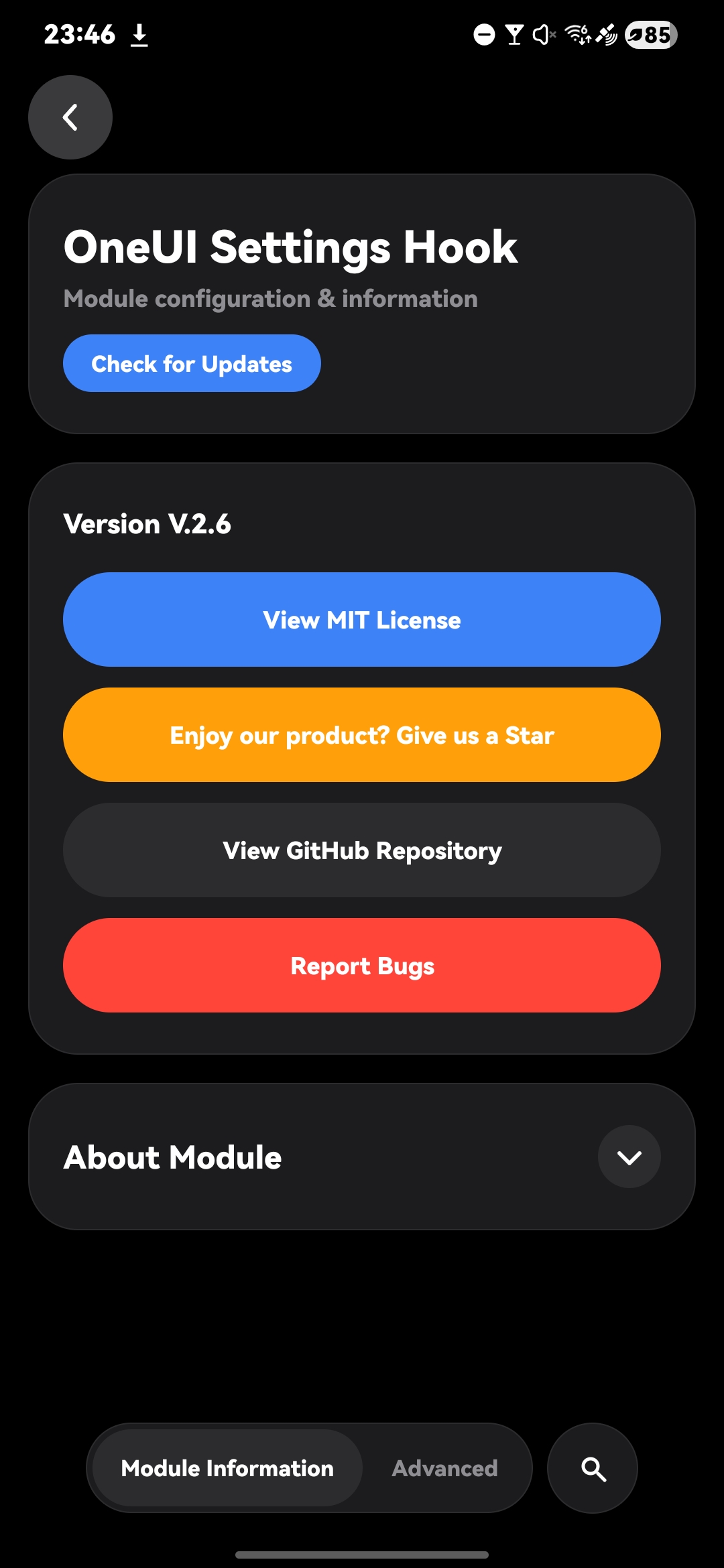Switch to the Advanced tab

click(x=445, y=1468)
